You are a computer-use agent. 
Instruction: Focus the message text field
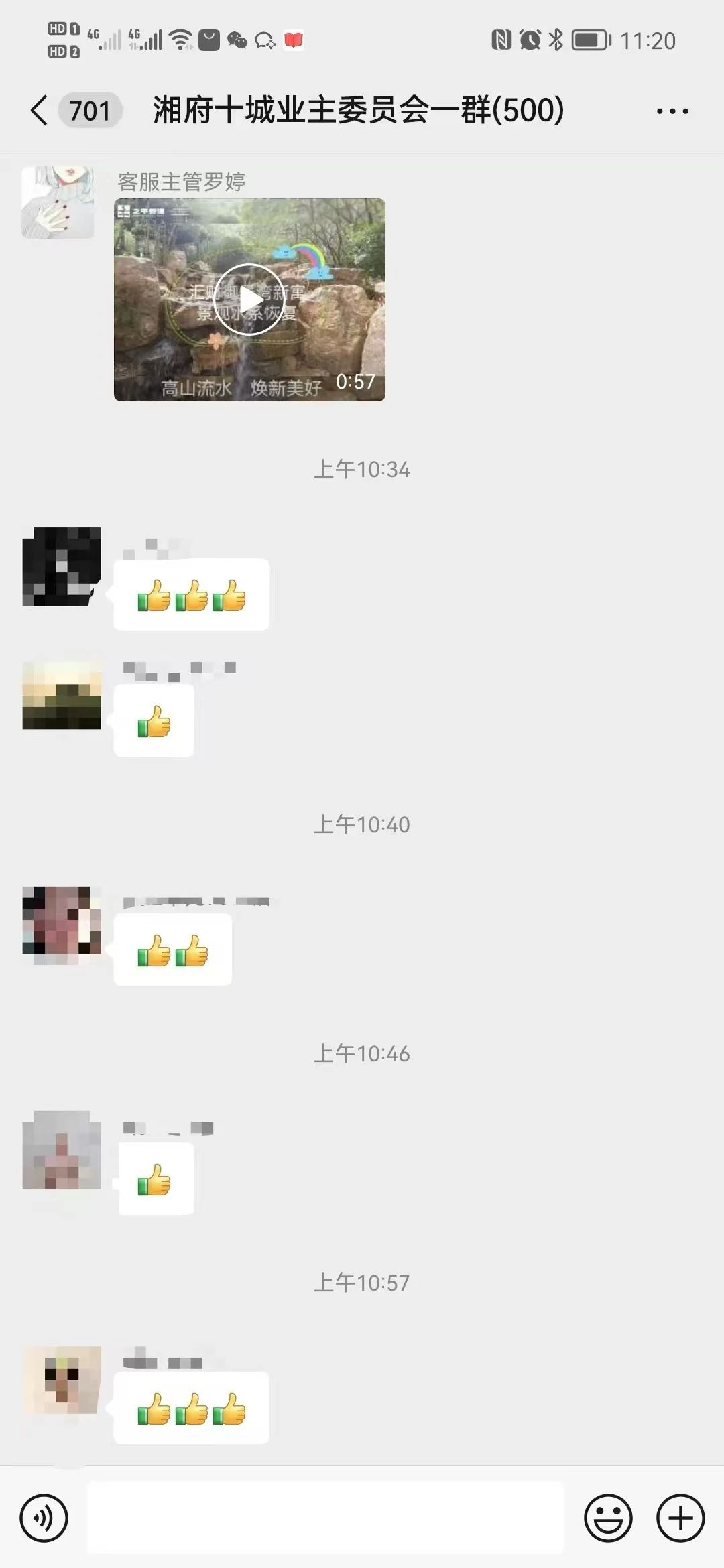(x=326, y=1518)
